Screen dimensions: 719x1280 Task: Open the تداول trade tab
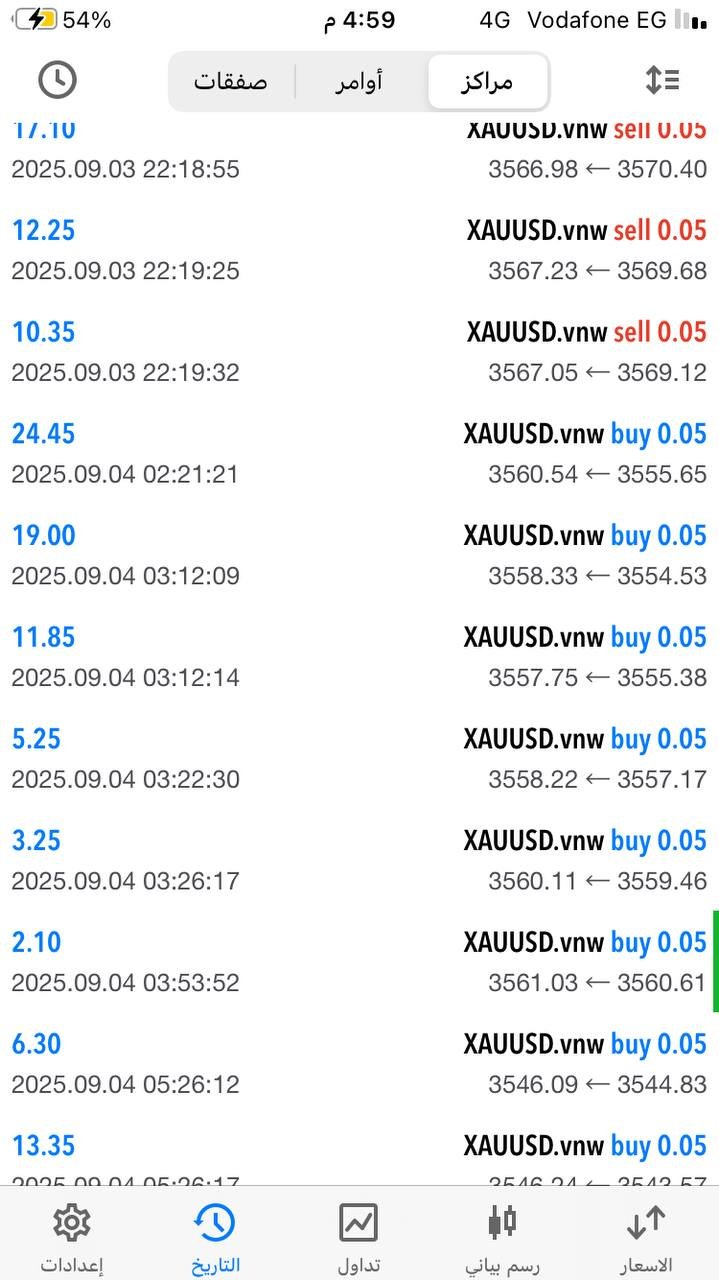point(358,1238)
